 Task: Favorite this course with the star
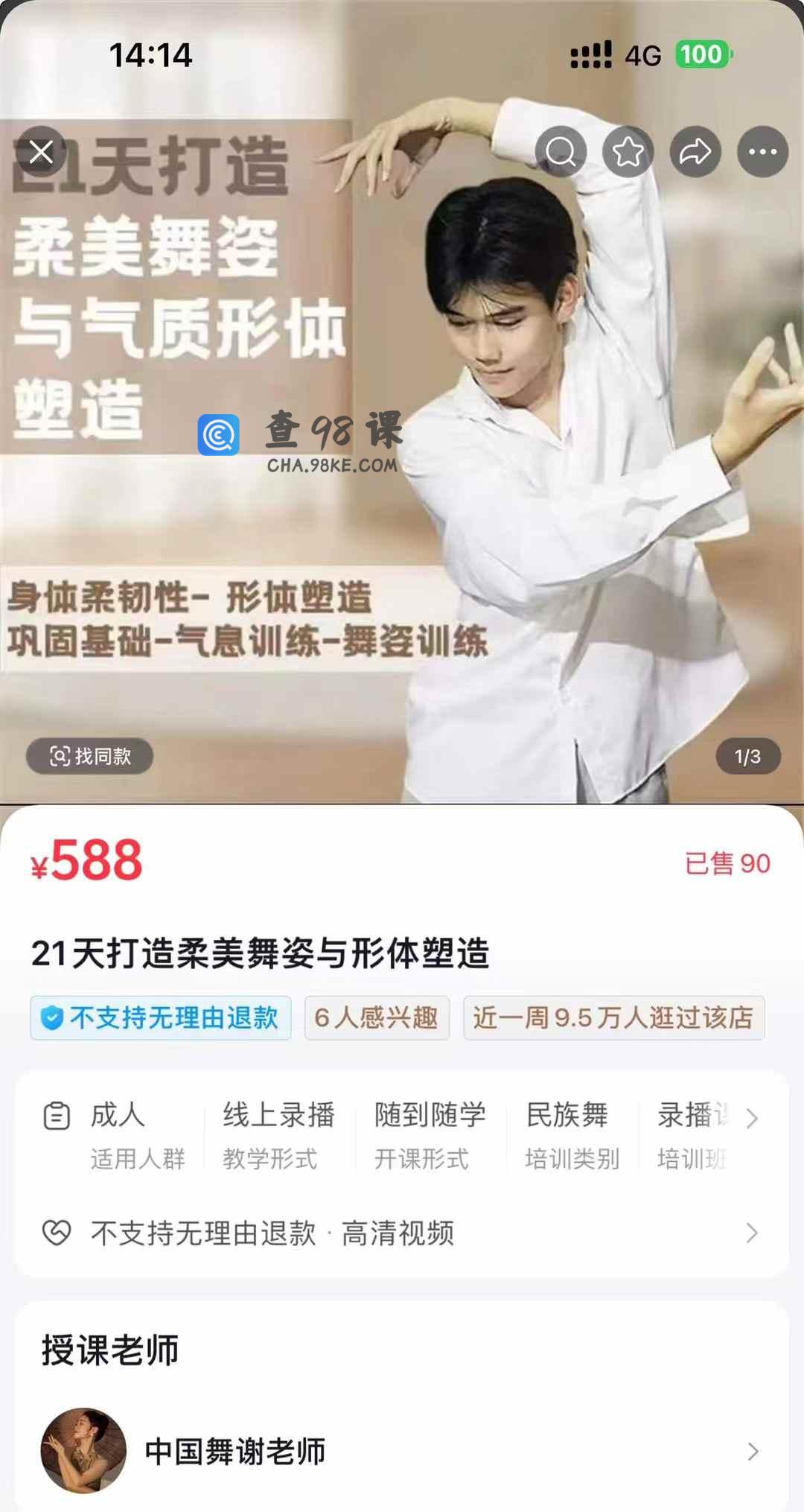click(628, 152)
